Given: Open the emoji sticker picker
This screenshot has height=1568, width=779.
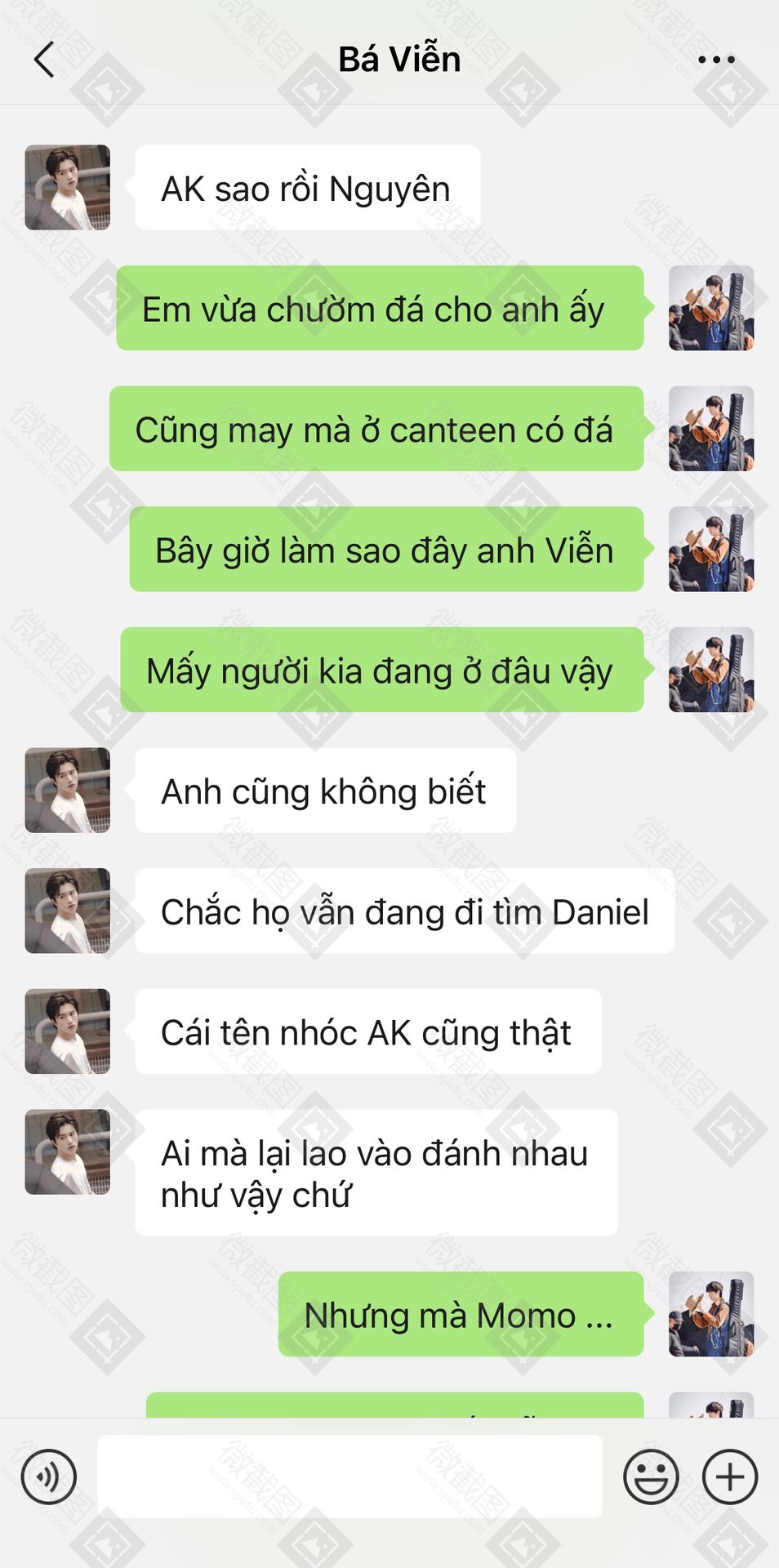Looking at the screenshot, I should pos(651,1477).
